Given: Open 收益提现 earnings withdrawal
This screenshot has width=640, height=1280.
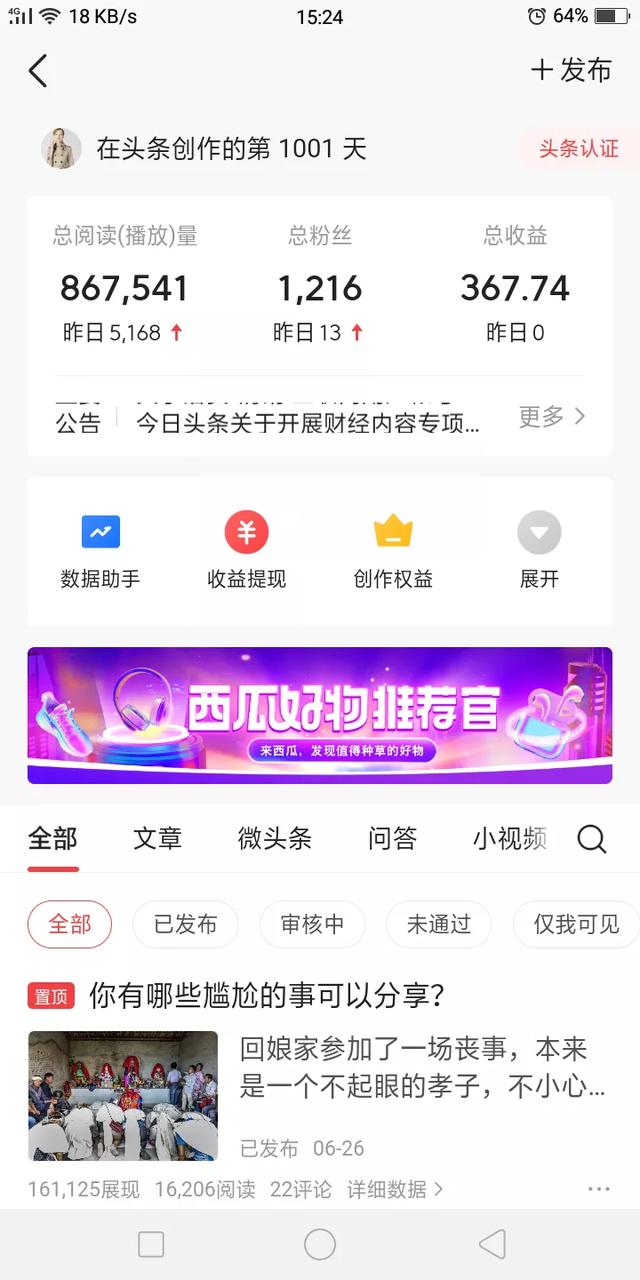Looking at the screenshot, I should pyautogui.click(x=246, y=551).
